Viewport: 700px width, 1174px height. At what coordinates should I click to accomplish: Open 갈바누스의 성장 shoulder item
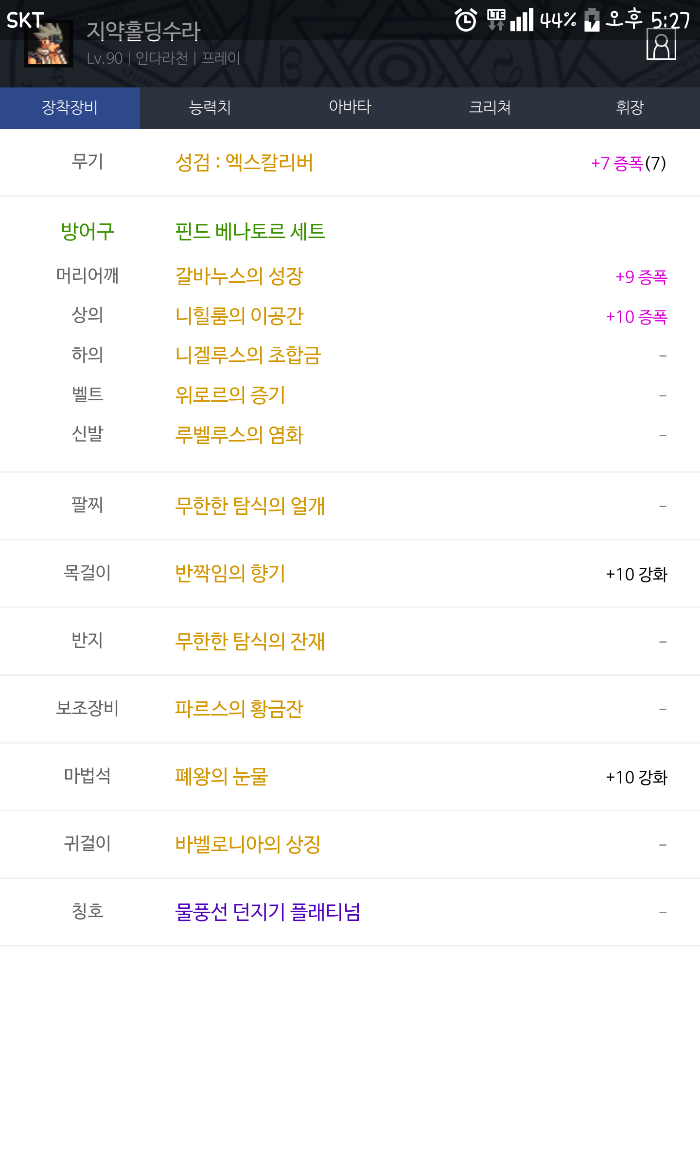(239, 276)
